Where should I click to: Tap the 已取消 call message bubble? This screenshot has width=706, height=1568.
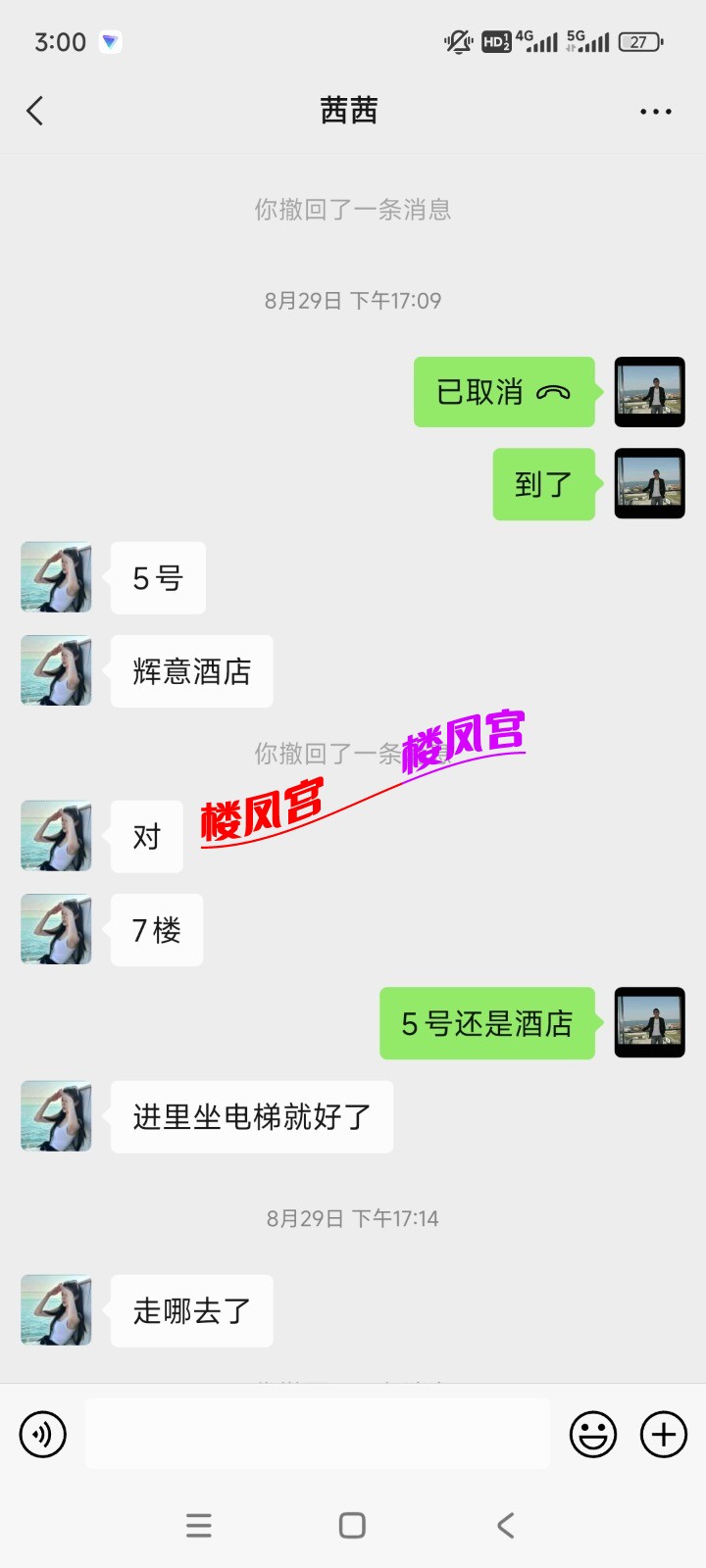(x=504, y=392)
